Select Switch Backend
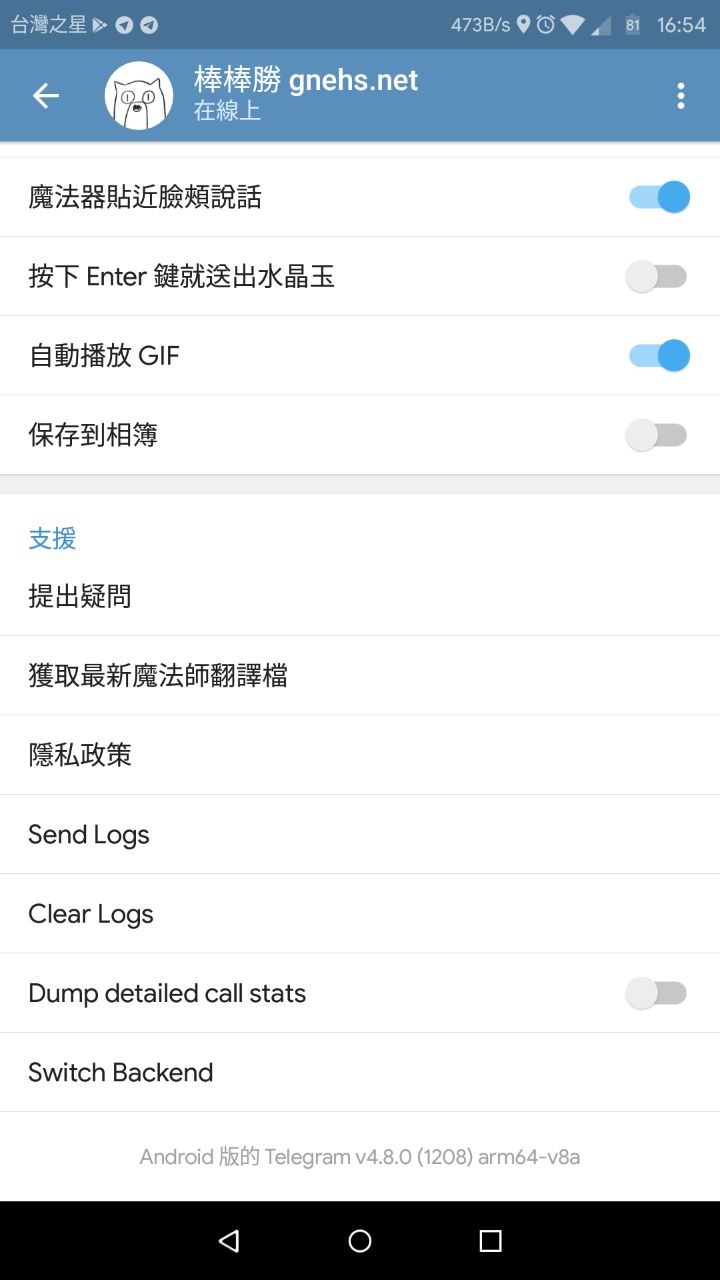Image resolution: width=720 pixels, height=1280 pixels. 121,1072
